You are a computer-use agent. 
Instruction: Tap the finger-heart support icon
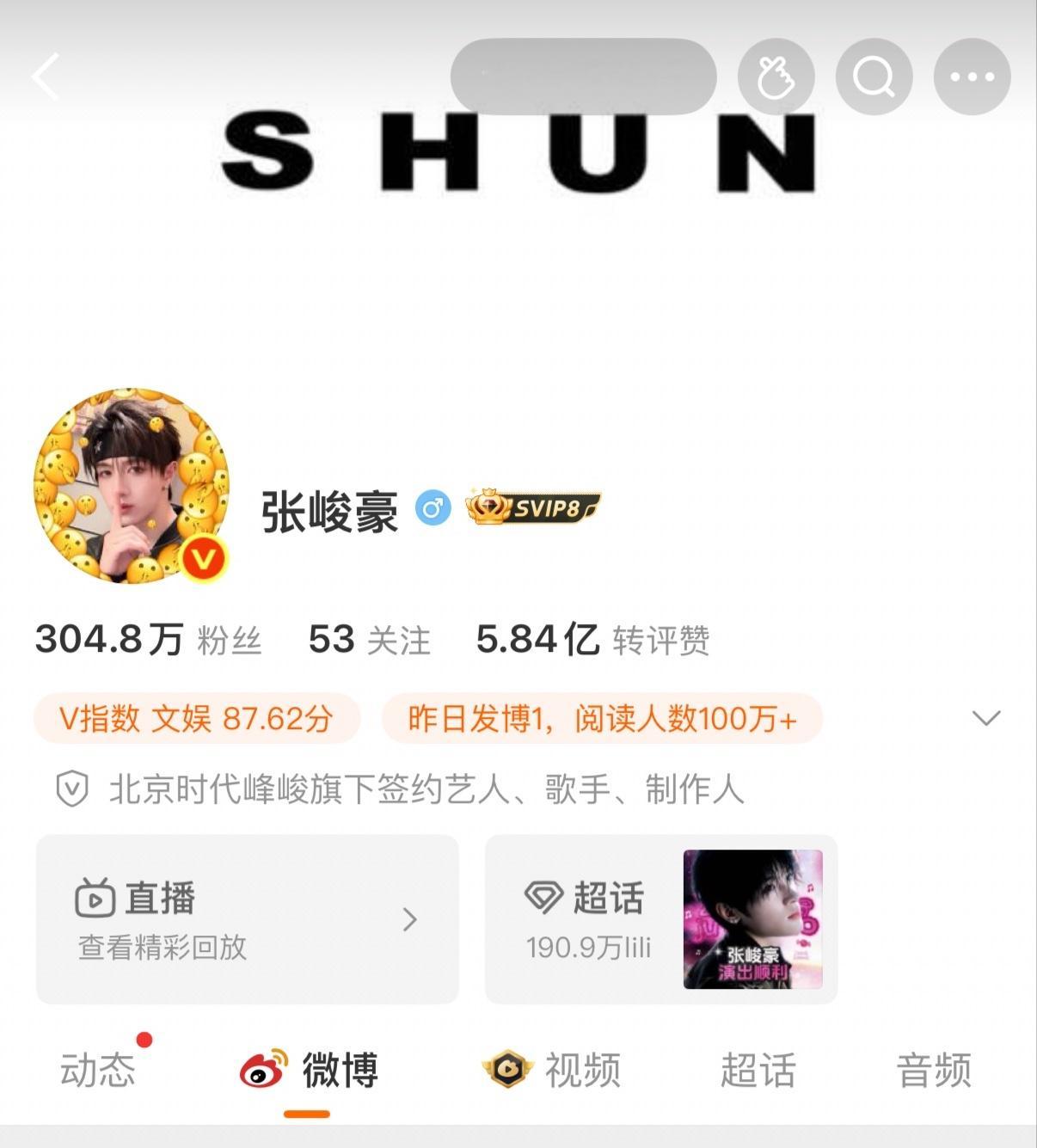776,77
